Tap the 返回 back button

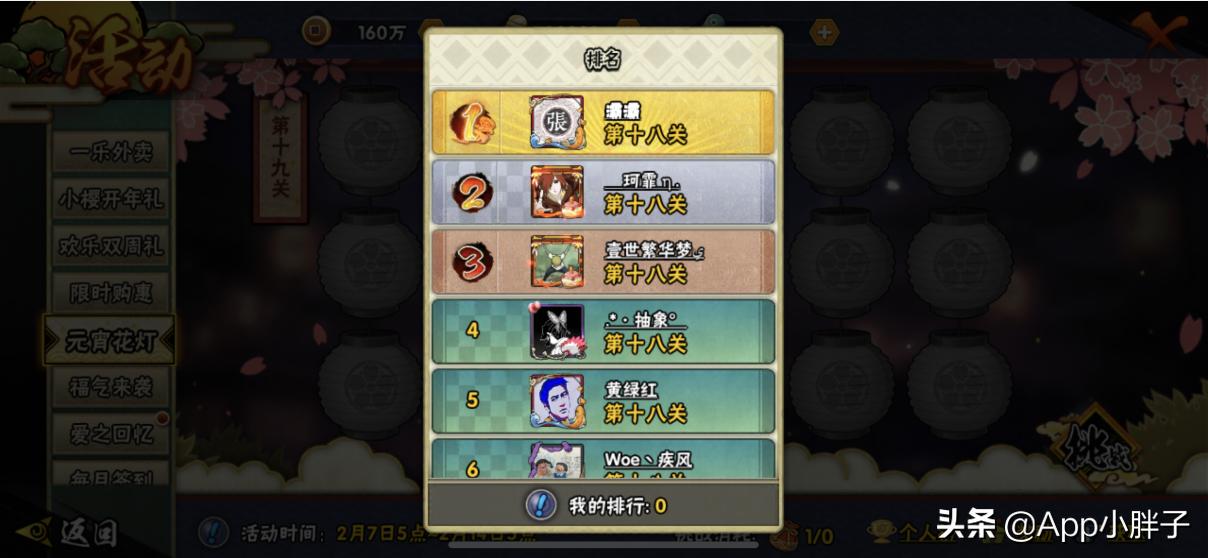(75, 532)
